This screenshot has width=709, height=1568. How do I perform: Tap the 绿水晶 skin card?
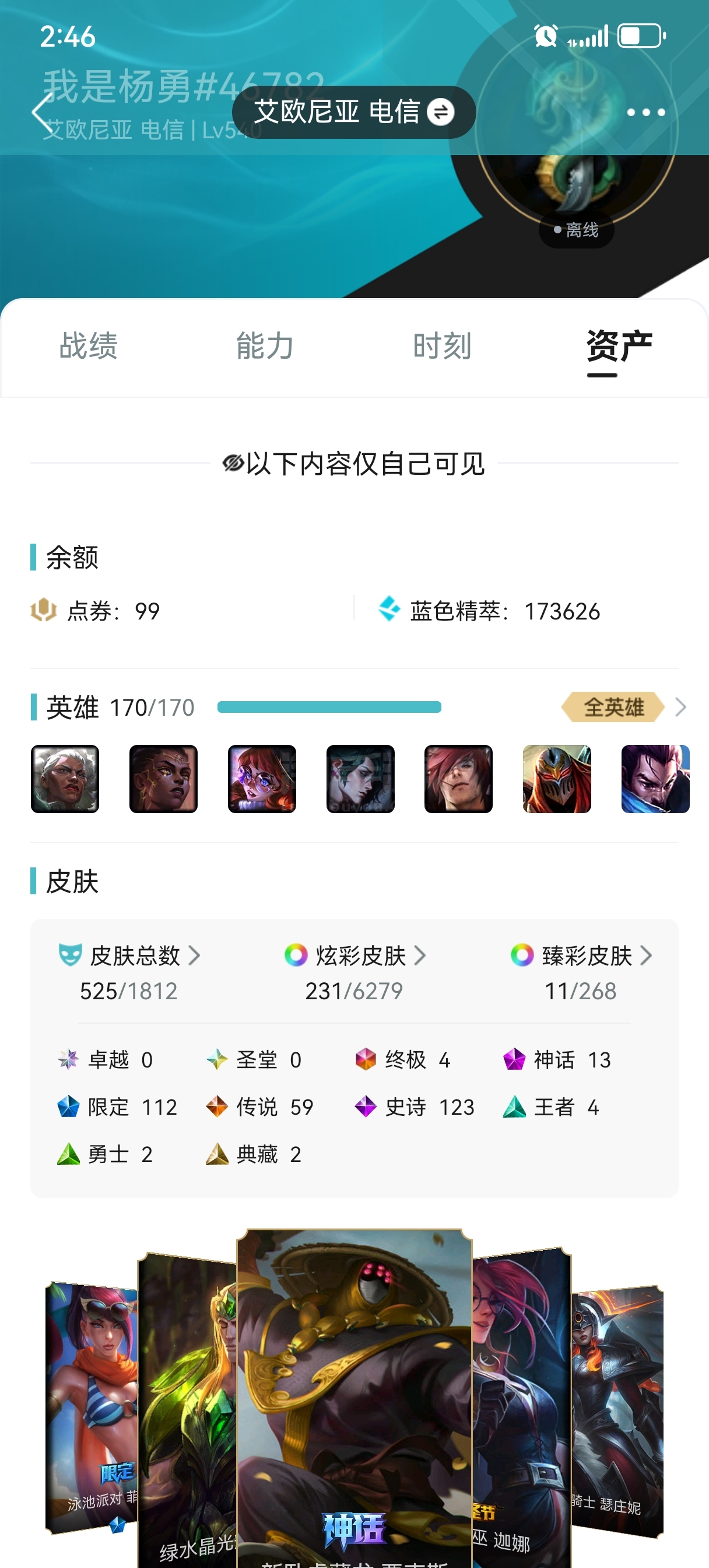(187, 1410)
